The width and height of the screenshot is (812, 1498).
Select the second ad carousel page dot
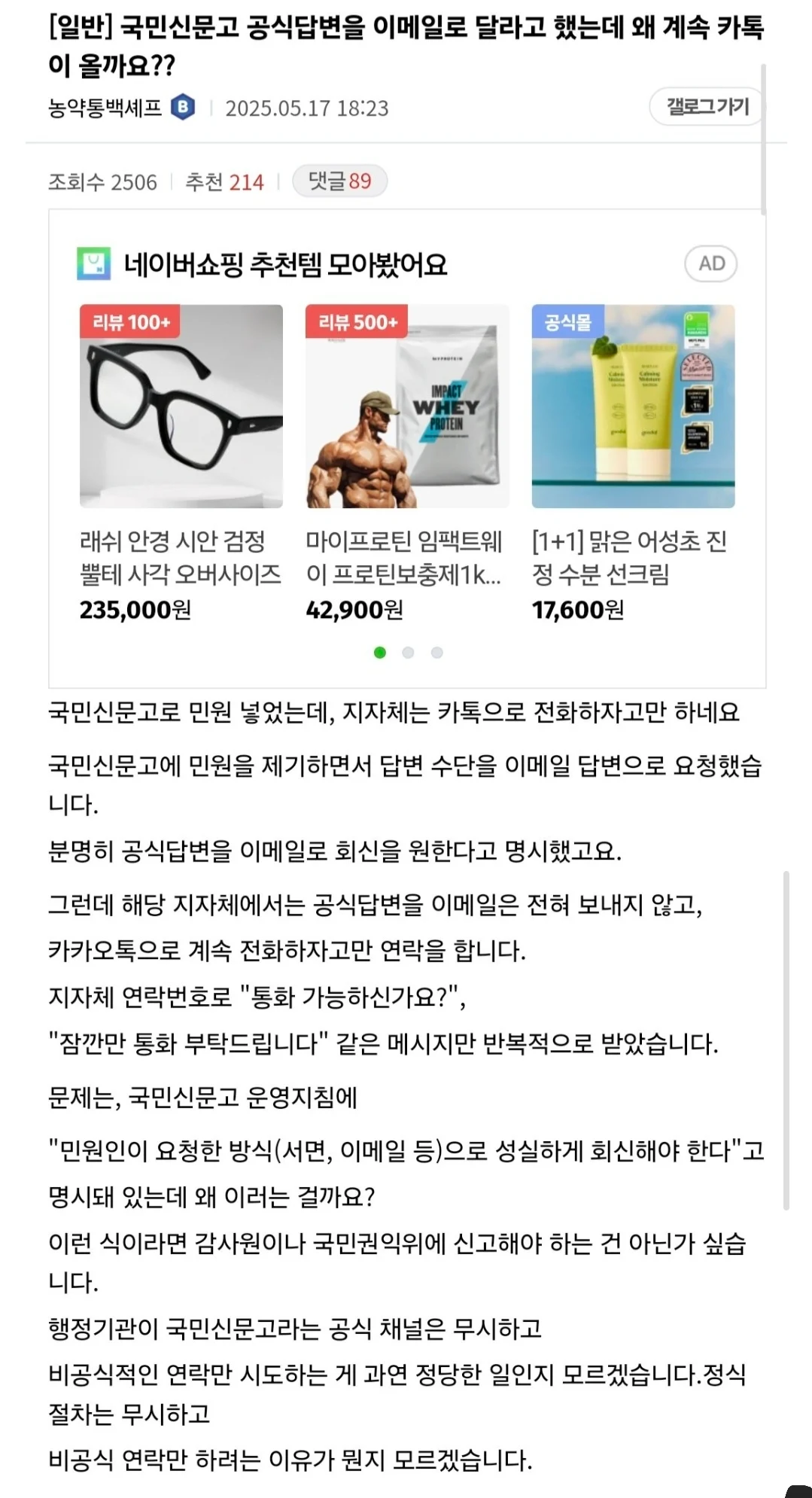[x=408, y=653]
